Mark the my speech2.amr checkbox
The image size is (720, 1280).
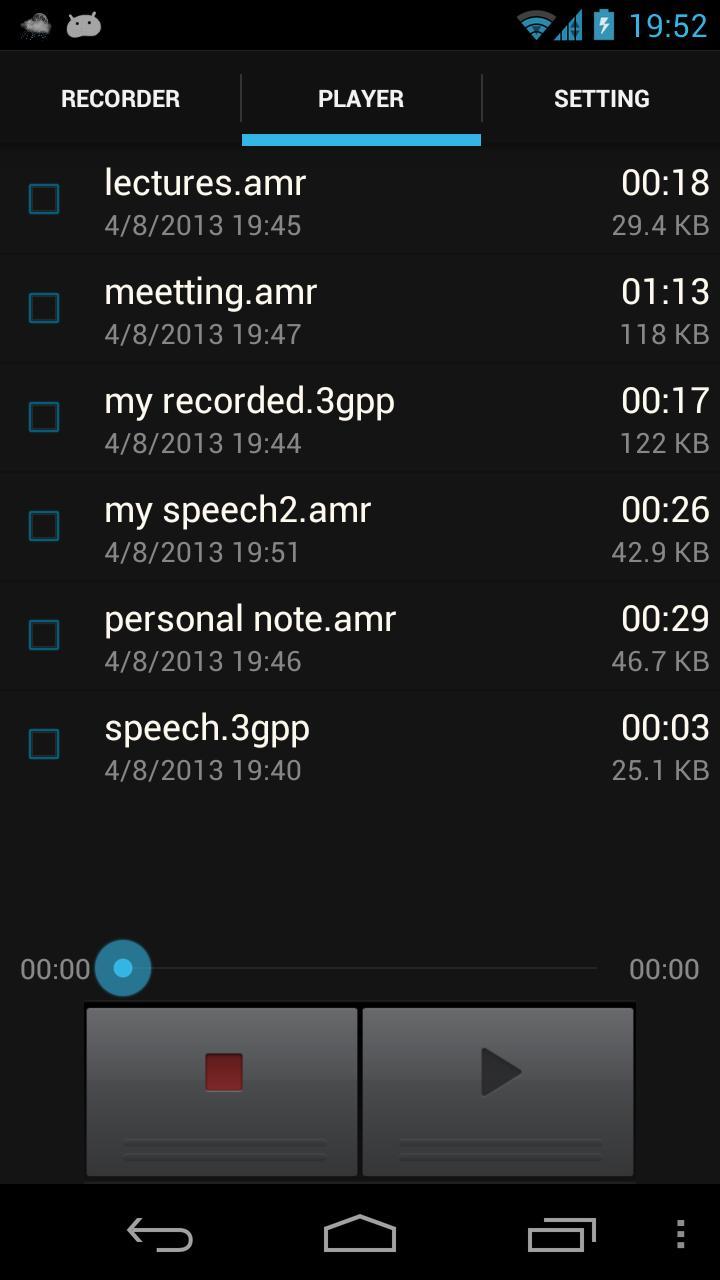point(44,526)
